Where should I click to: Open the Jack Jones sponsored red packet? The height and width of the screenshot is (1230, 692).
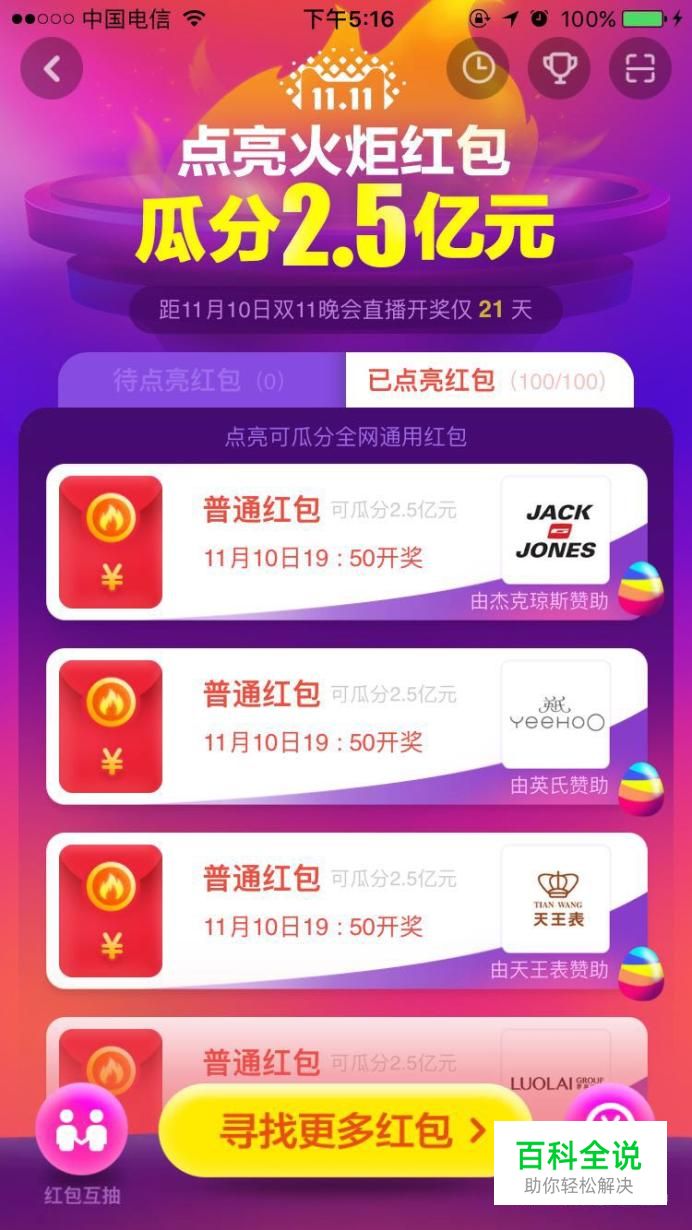pyautogui.click(x=330, y=542)
